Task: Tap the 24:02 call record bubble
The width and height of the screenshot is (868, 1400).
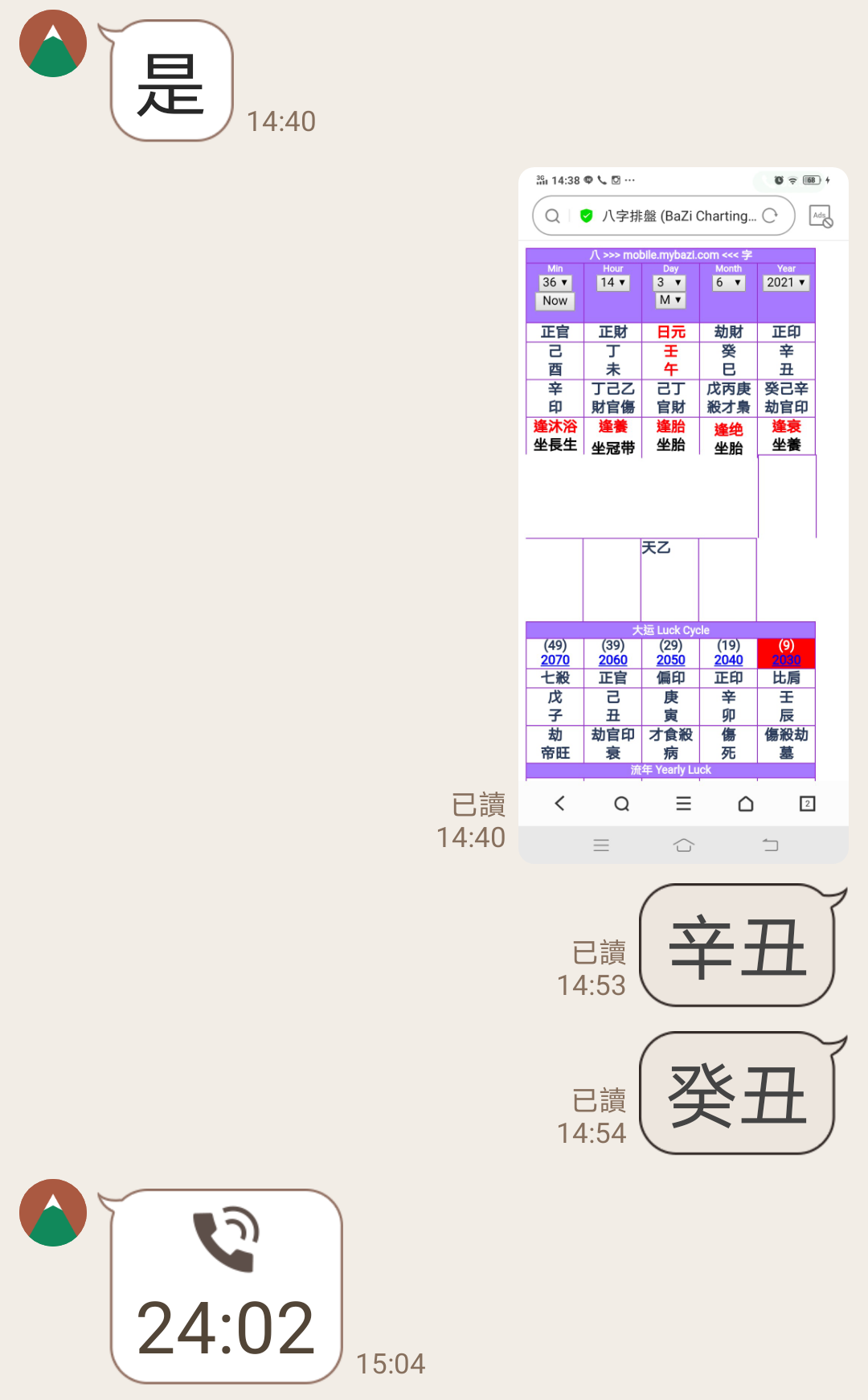Action: click(227, 1286)
